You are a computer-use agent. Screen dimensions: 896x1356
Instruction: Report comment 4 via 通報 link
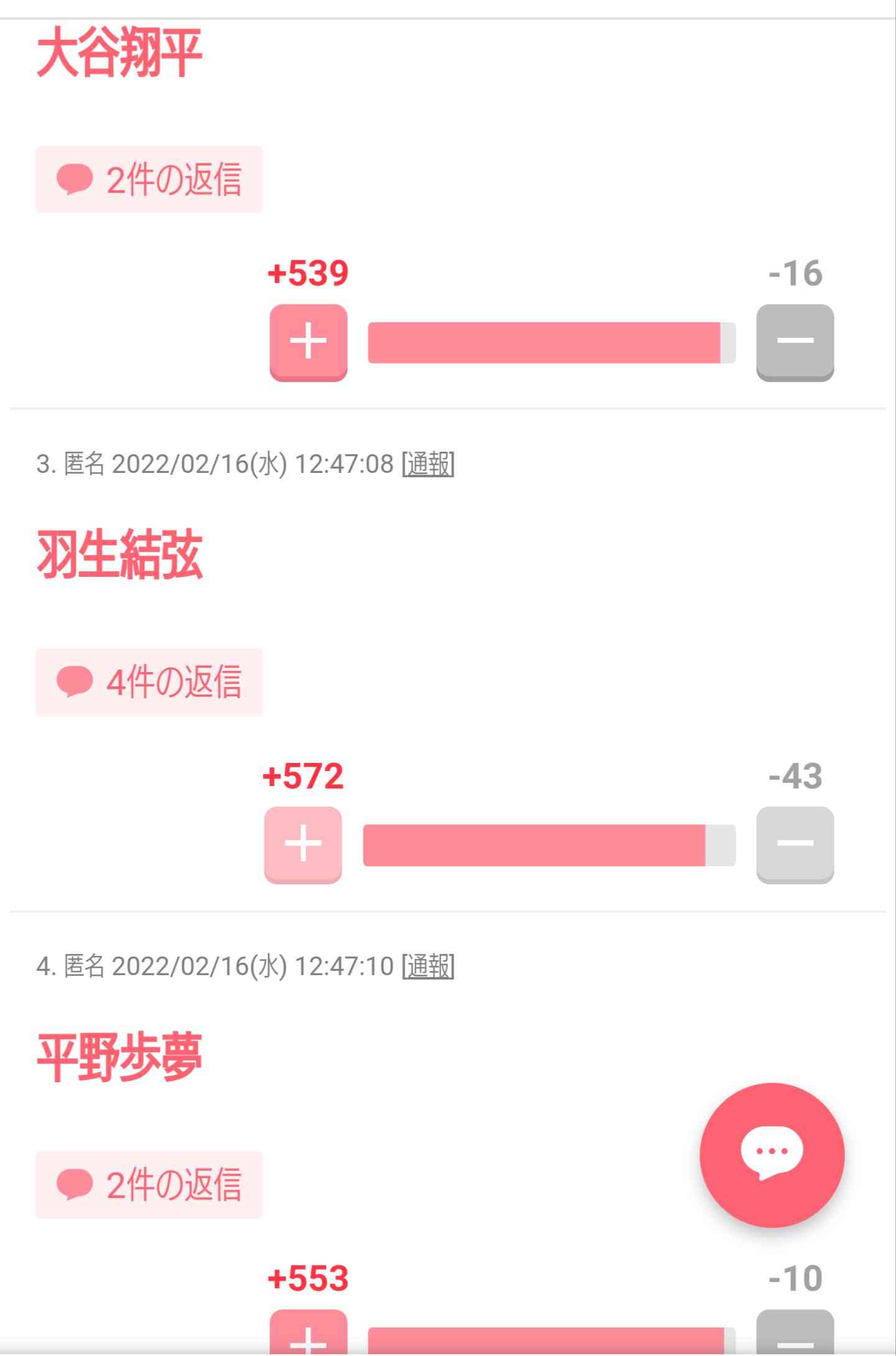[x=428, y=966]
